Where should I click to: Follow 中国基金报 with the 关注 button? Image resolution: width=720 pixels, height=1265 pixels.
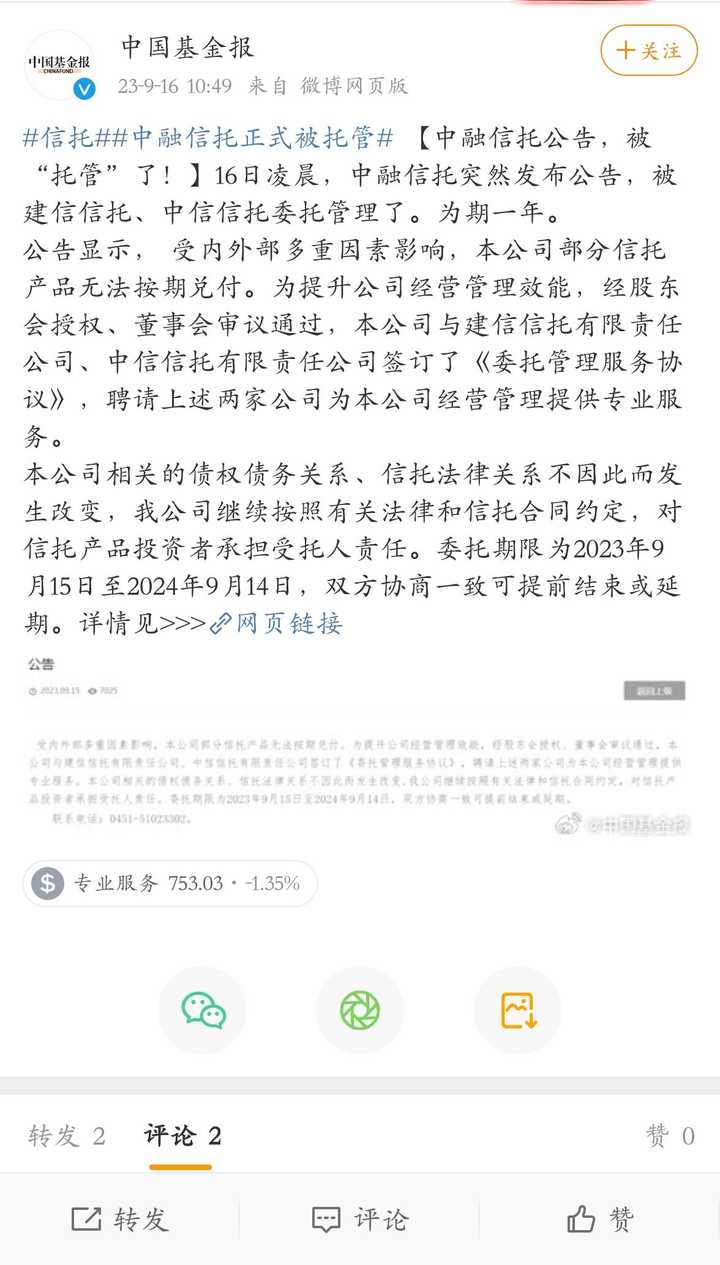(648, 51)
